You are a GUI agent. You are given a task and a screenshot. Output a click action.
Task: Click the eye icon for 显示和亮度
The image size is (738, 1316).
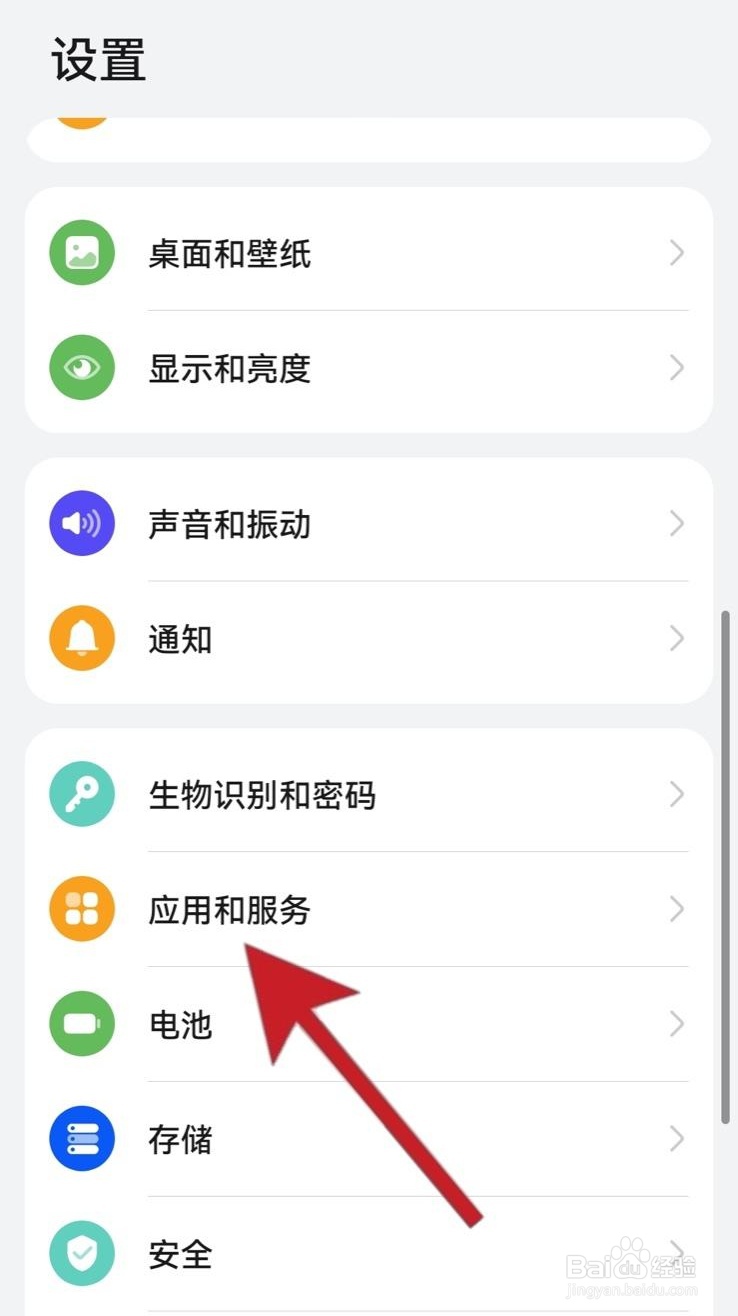click(81, 367)
